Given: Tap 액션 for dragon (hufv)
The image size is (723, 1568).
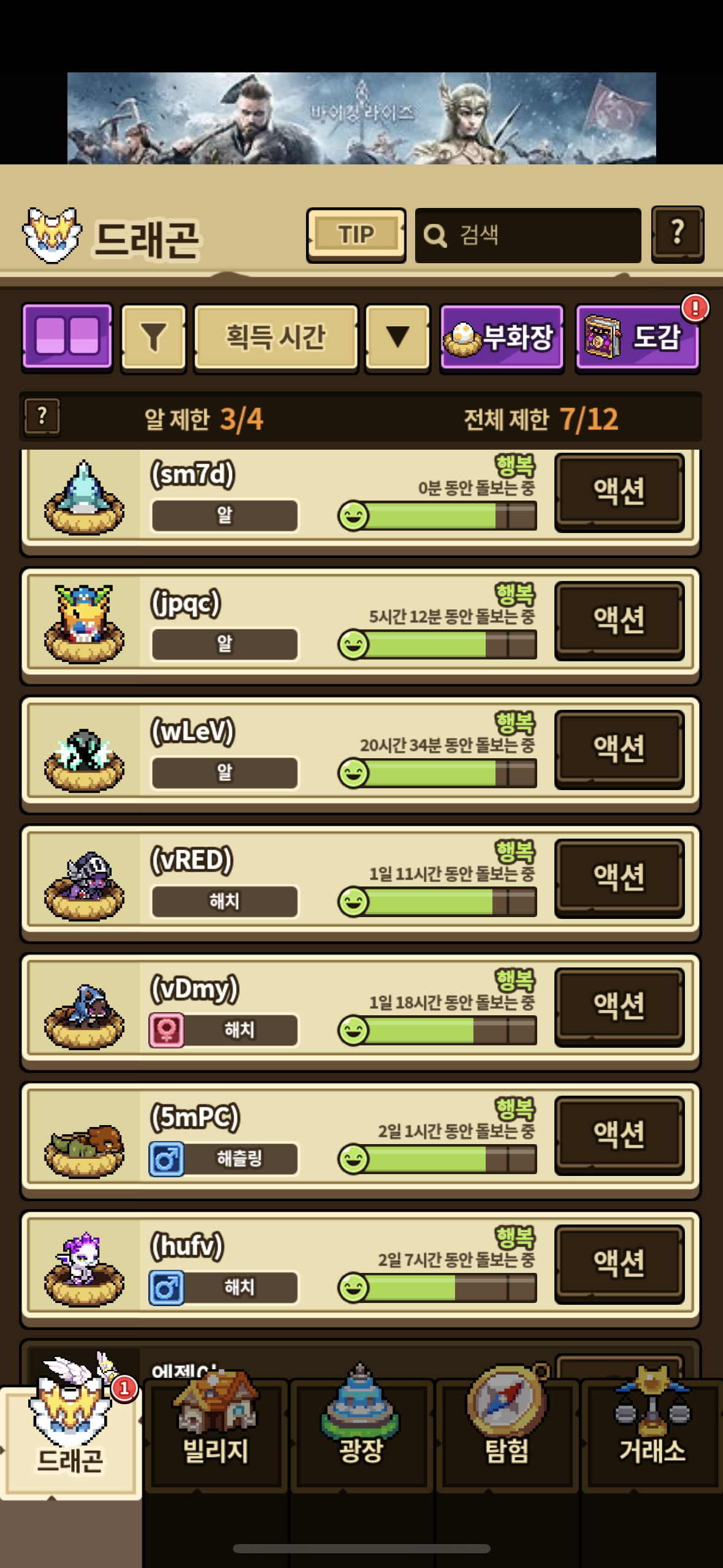Looking at the screenshot, I should pos(619,1264).
